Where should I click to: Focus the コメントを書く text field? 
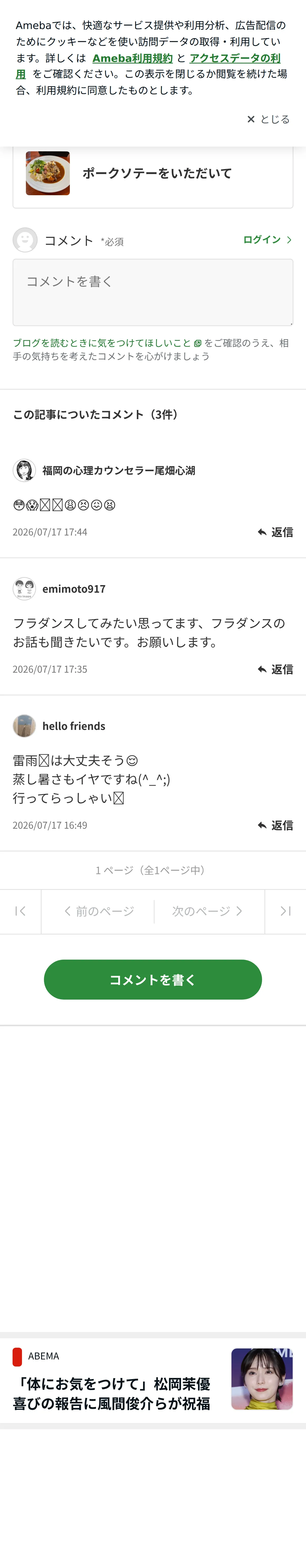pos(153,292)
